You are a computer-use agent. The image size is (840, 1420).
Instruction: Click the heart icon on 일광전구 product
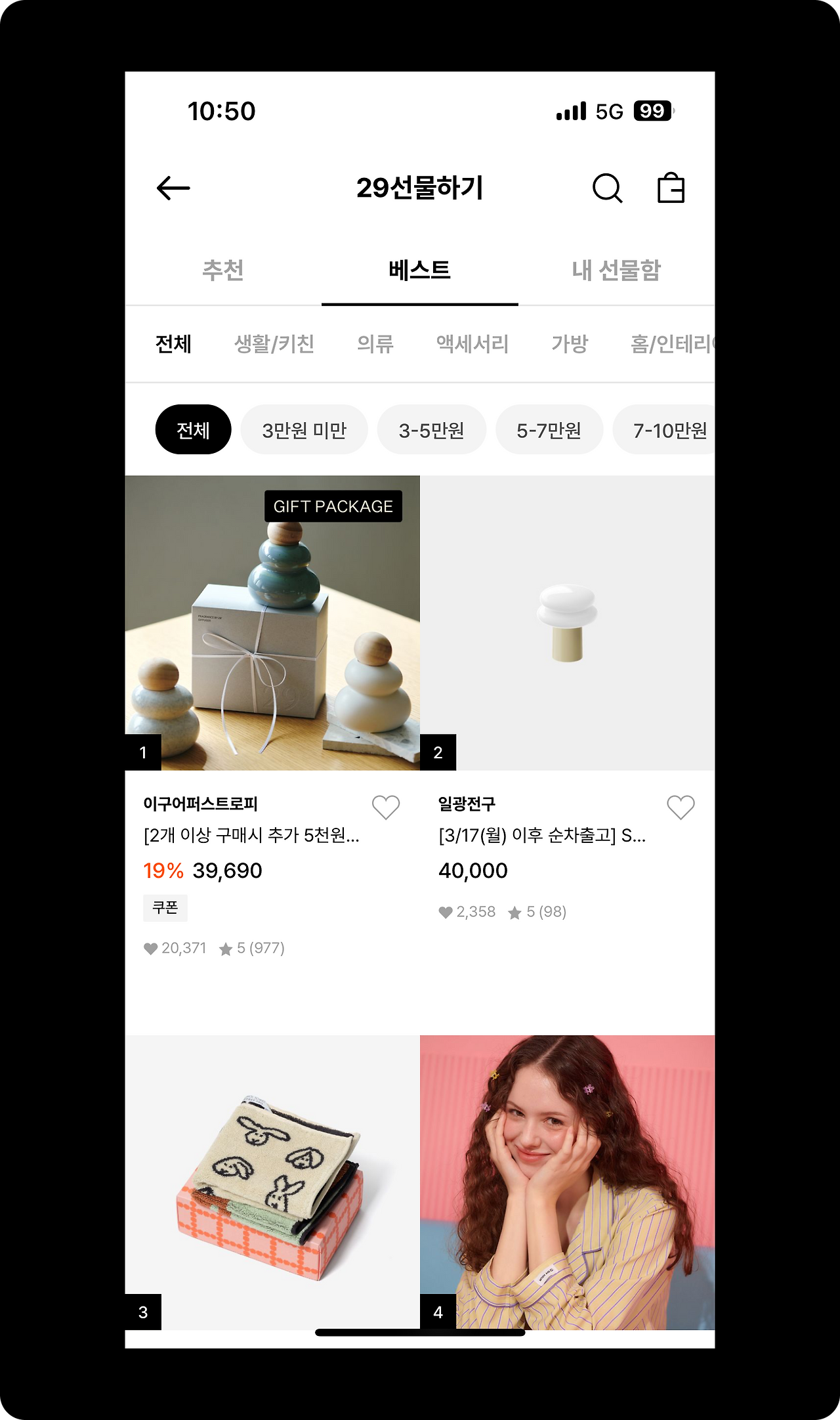tap(681, 806)
